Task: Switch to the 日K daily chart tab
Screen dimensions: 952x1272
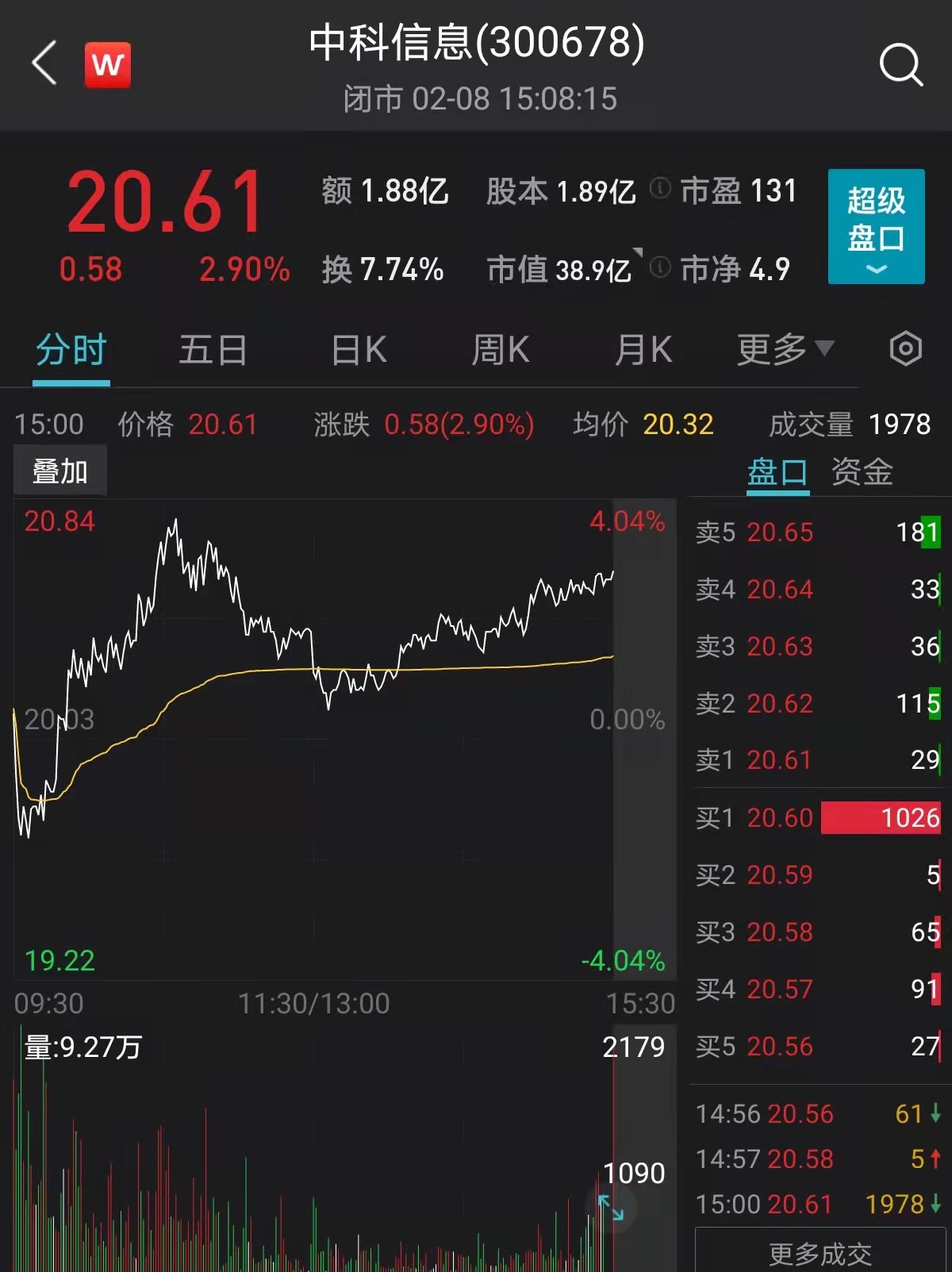Action: click(357, 349)
